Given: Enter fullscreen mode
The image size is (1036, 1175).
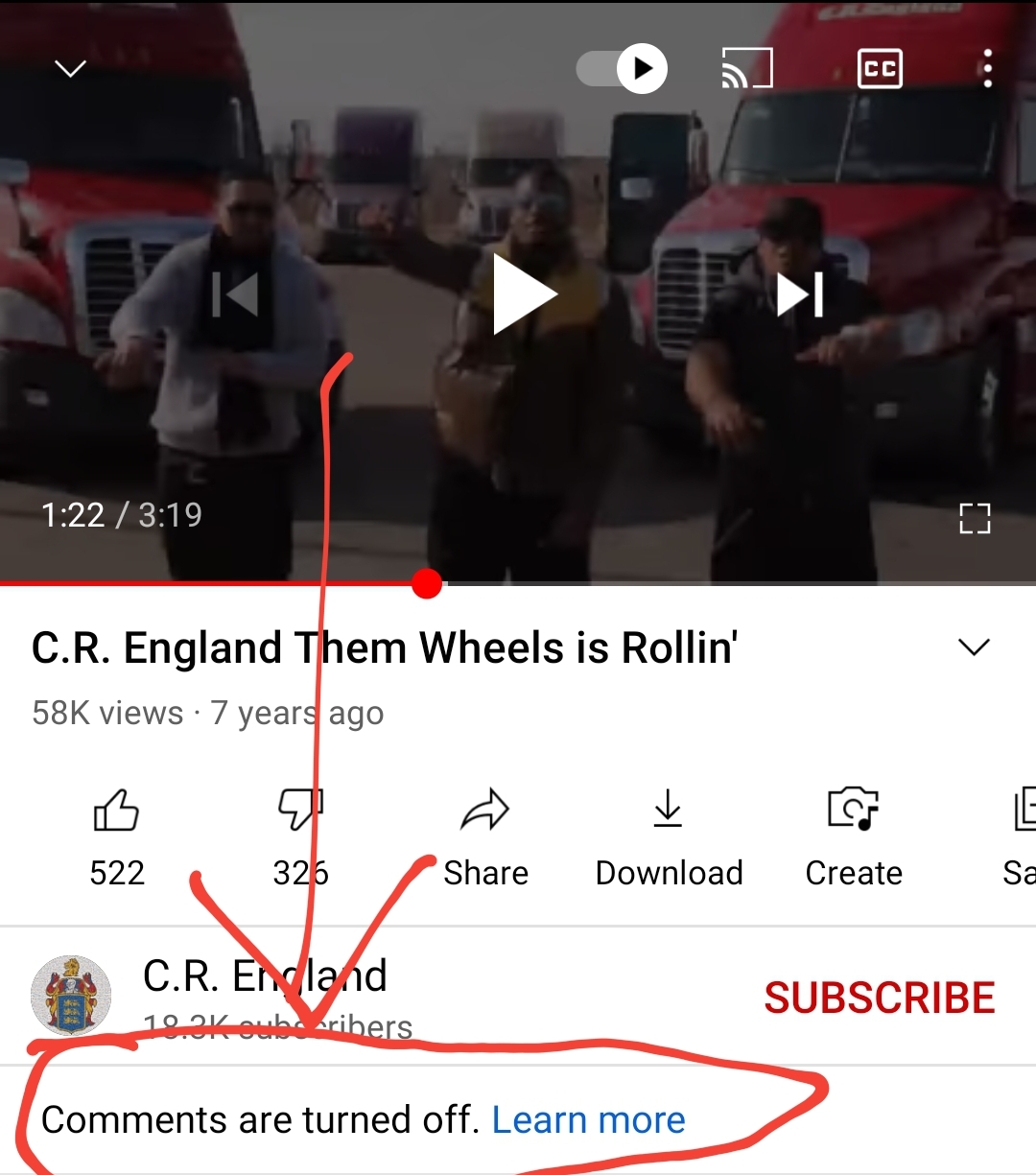Looking at the screenshot, I should click(x=975, y=518).
